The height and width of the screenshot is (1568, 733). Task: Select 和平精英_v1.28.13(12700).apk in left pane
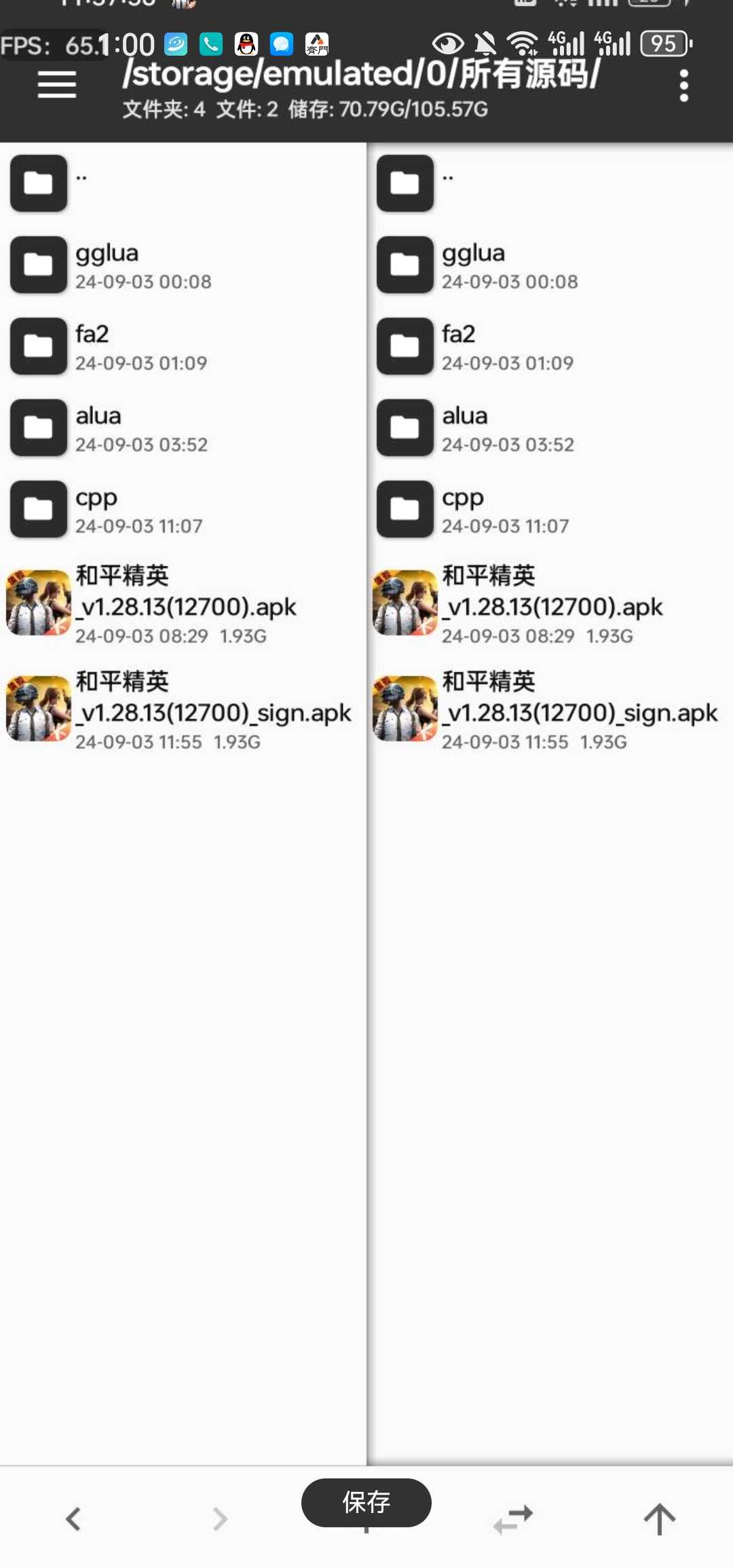coord(183,603)
